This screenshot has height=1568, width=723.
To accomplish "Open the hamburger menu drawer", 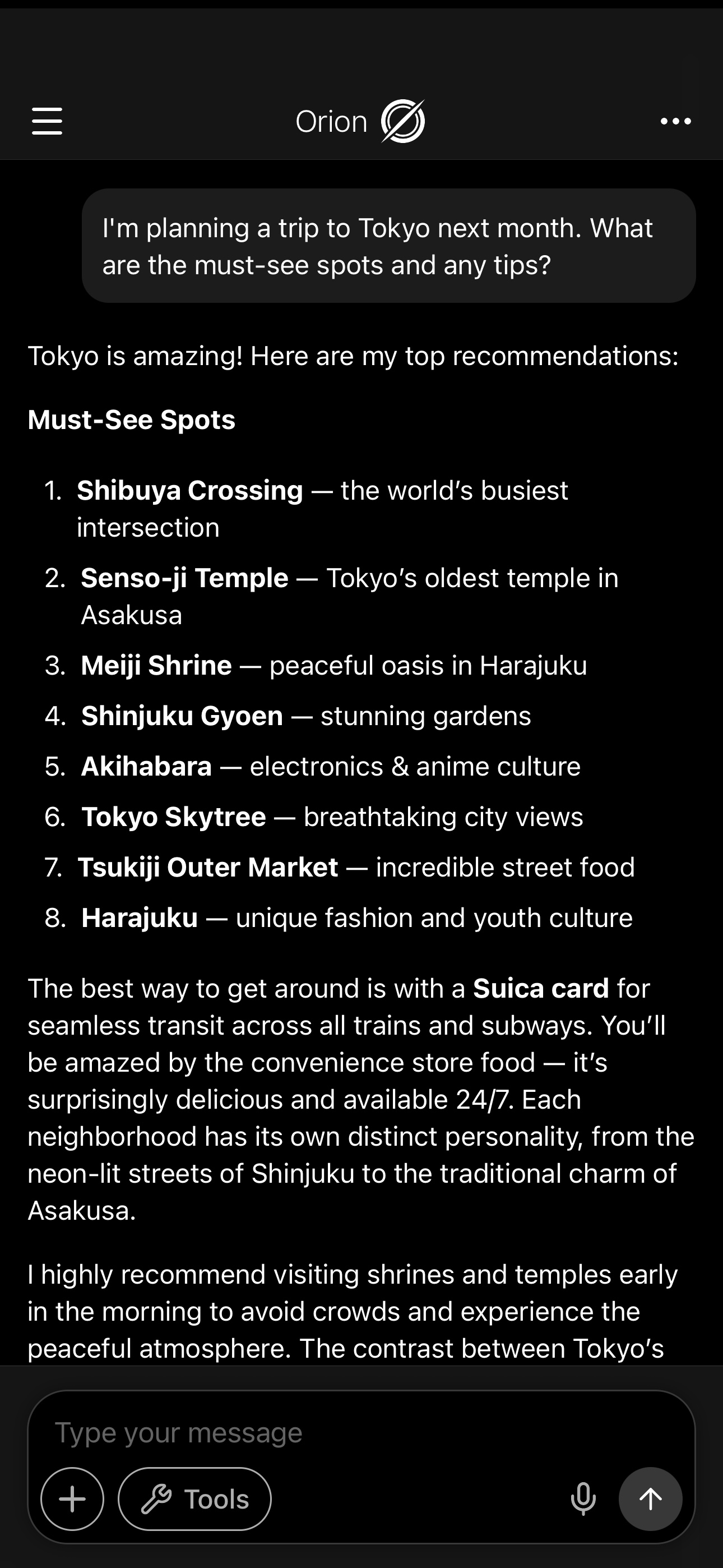I will point(47,121).
